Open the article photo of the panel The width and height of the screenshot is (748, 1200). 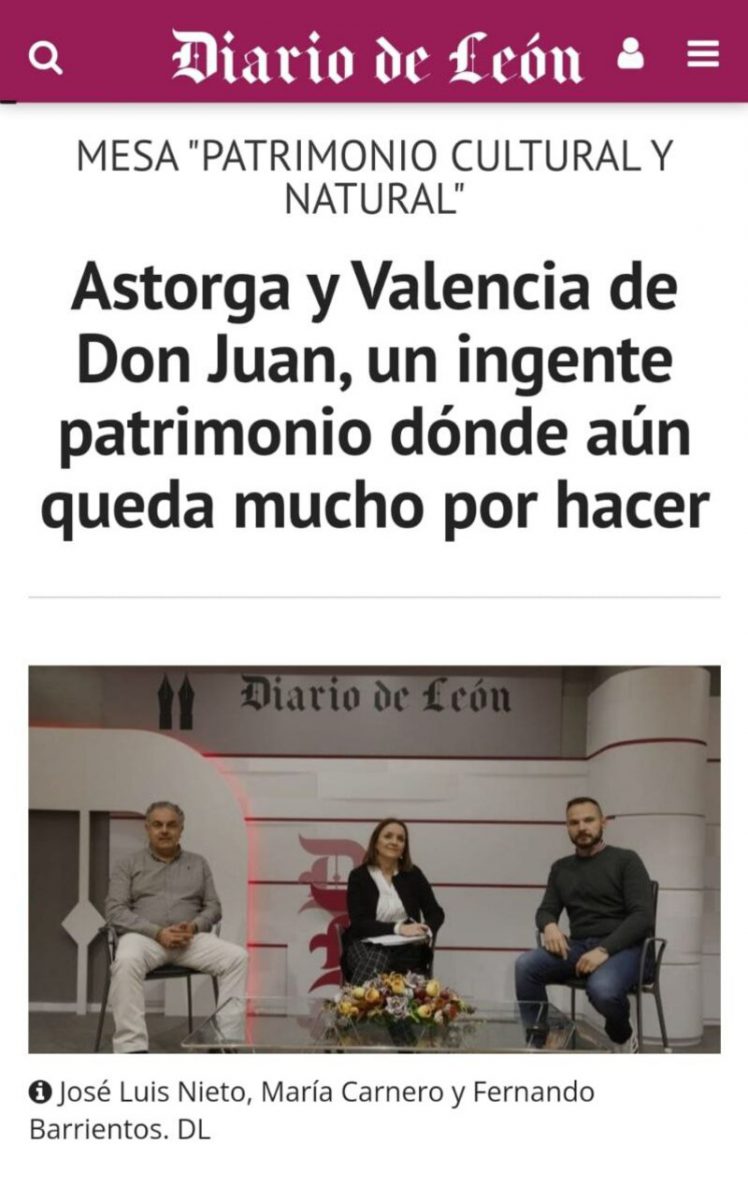pos(374,858)
